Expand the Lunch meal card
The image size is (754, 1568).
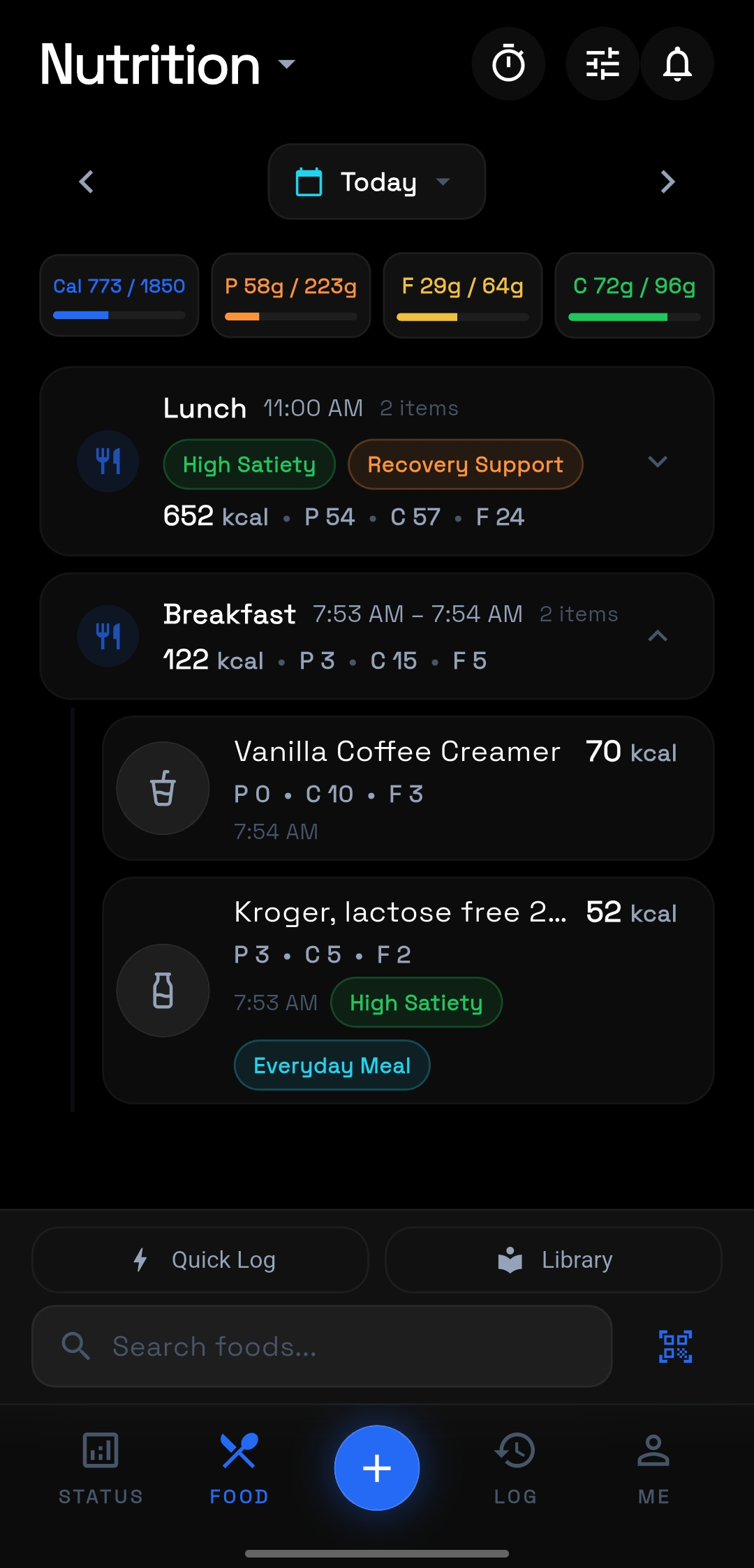(658, 461)
